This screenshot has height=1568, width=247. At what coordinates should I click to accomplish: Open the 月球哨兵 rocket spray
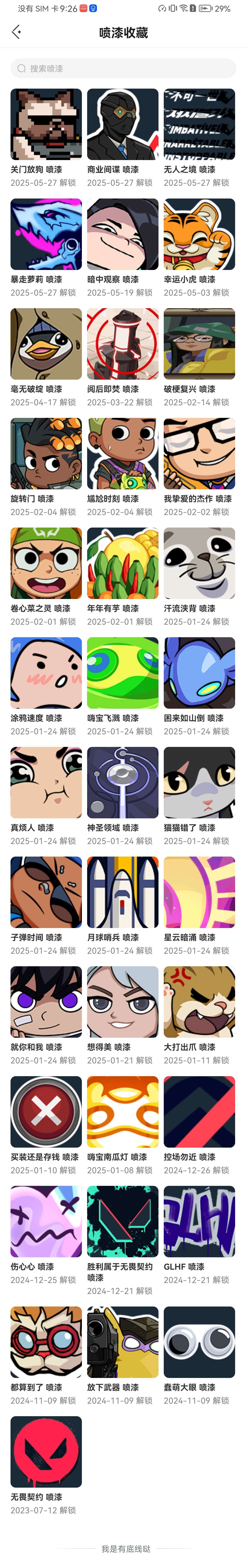122,892
